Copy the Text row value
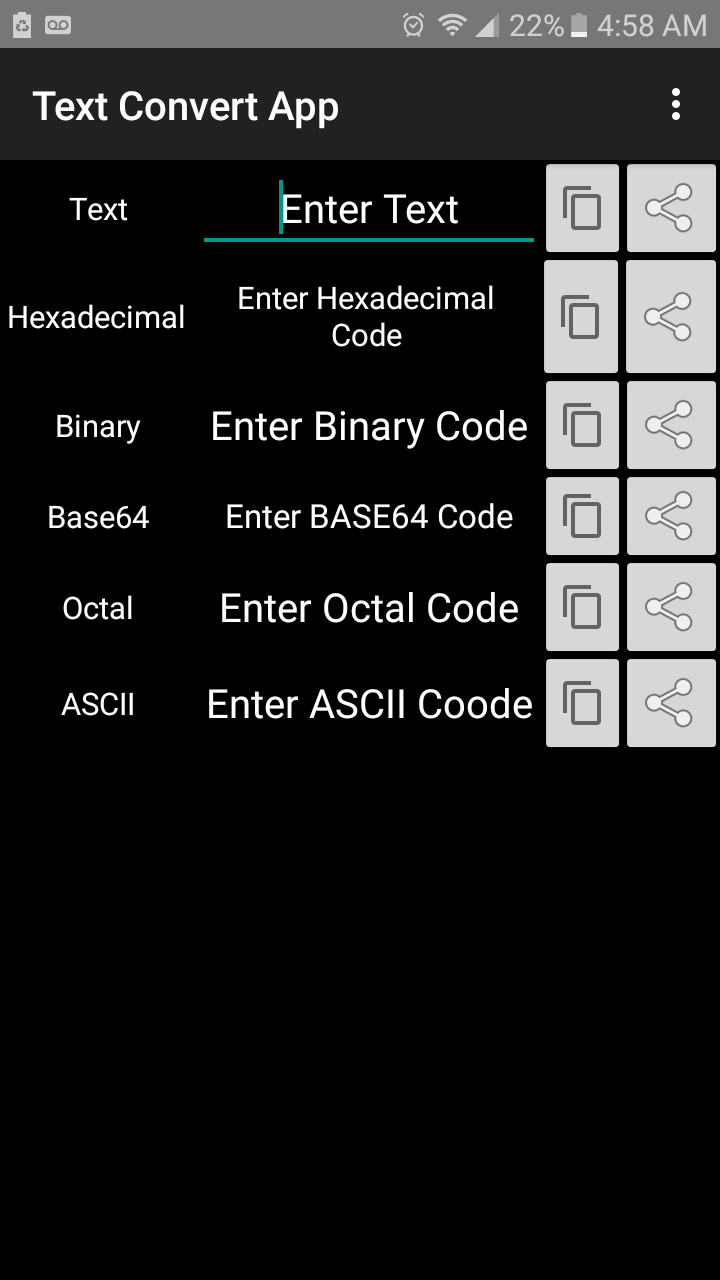 (582, 208)
